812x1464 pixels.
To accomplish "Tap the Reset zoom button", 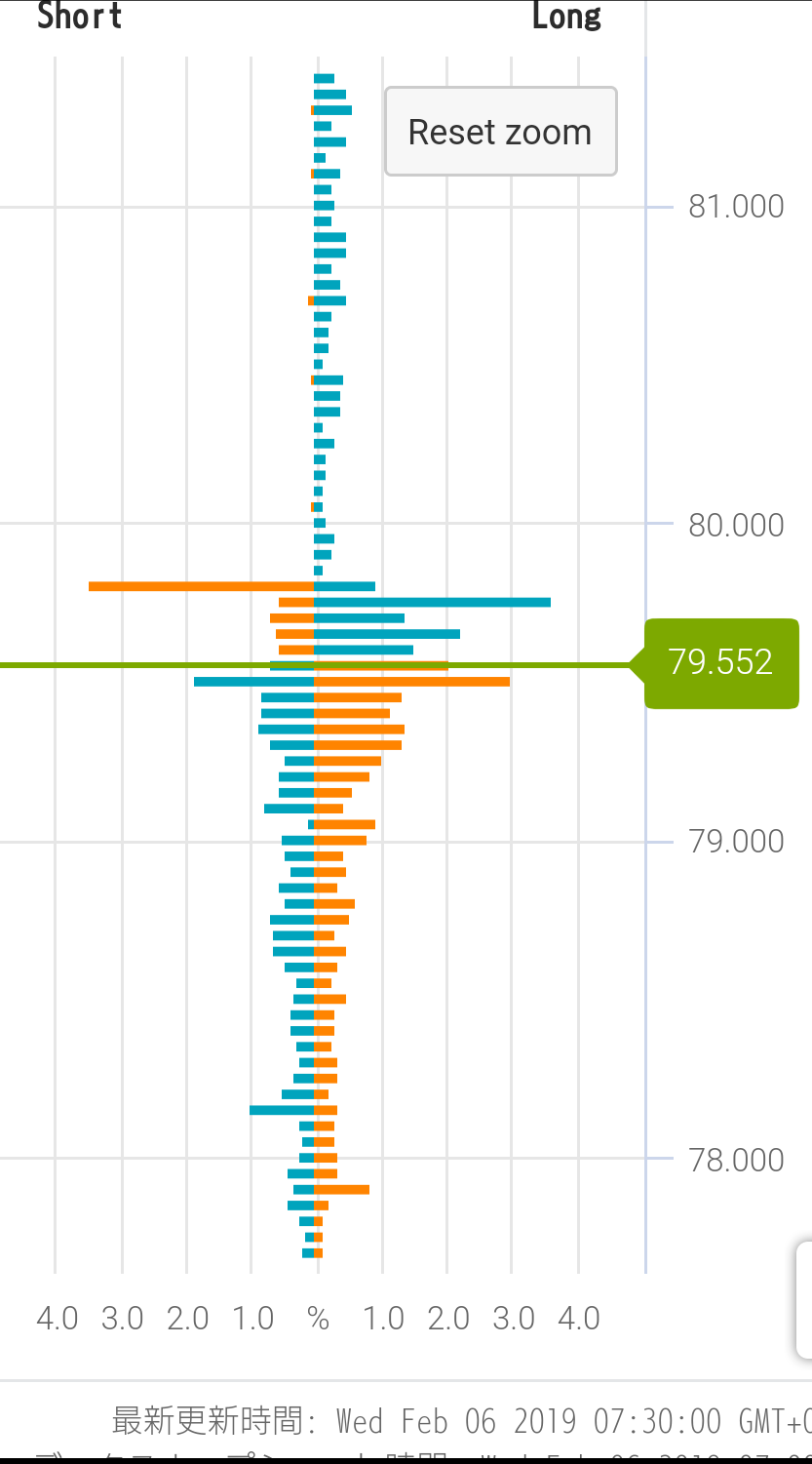I will 500,132.
